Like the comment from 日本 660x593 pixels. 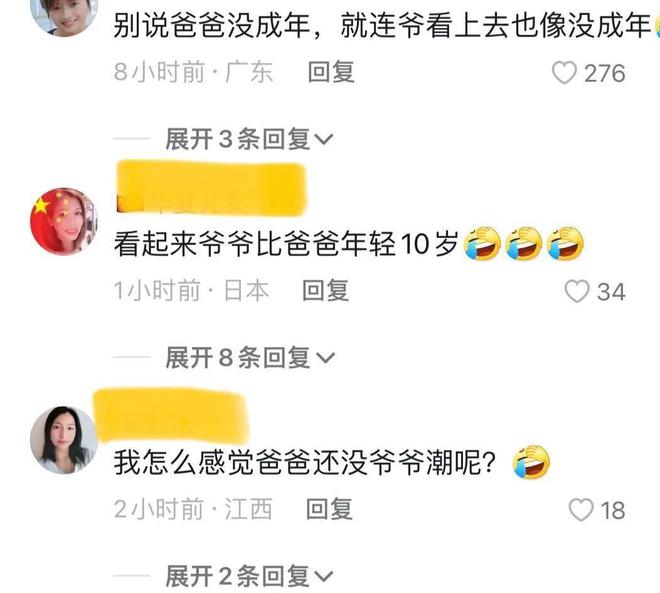(x=577, y=291)
